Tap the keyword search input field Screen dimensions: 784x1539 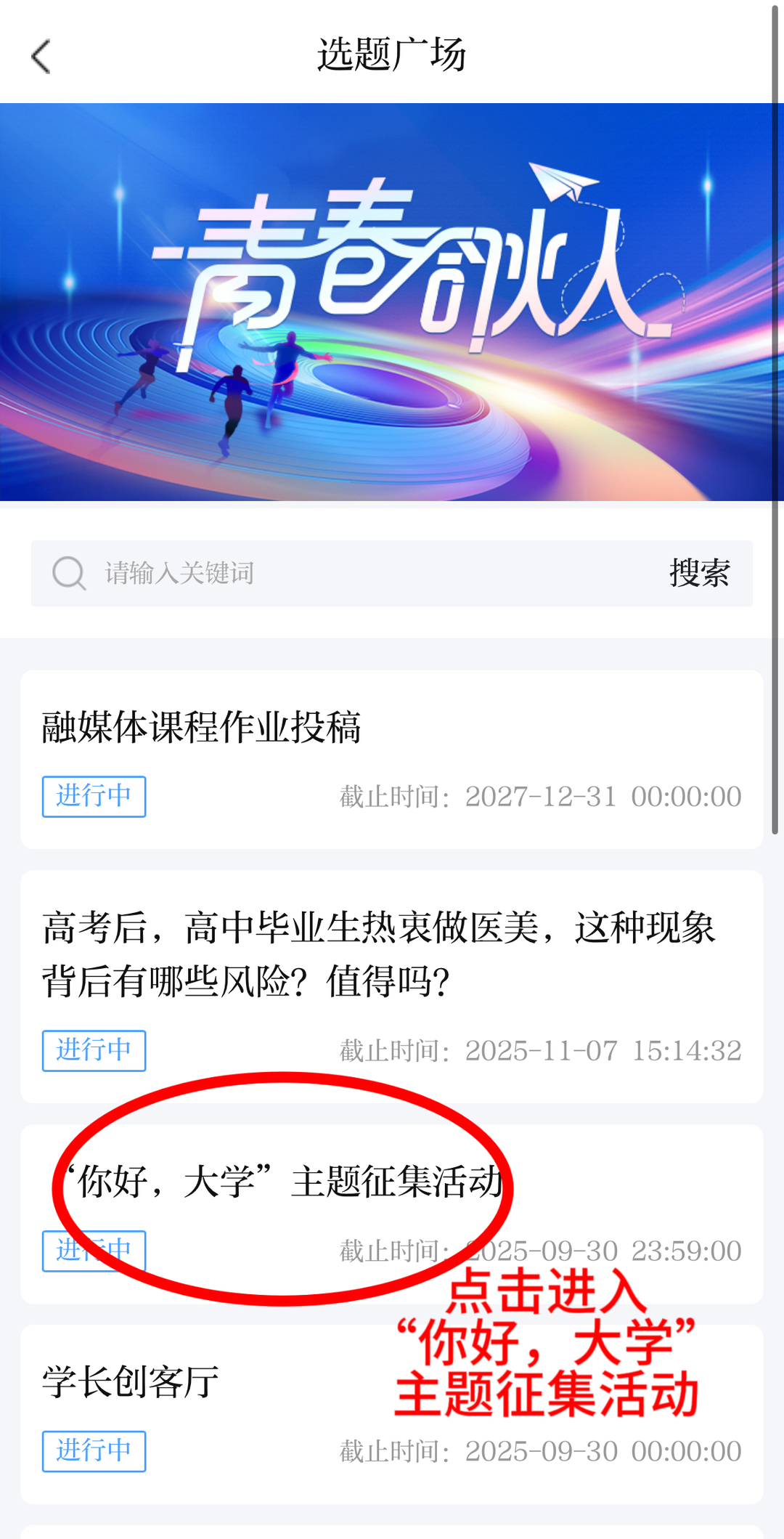tap(363, 573)
